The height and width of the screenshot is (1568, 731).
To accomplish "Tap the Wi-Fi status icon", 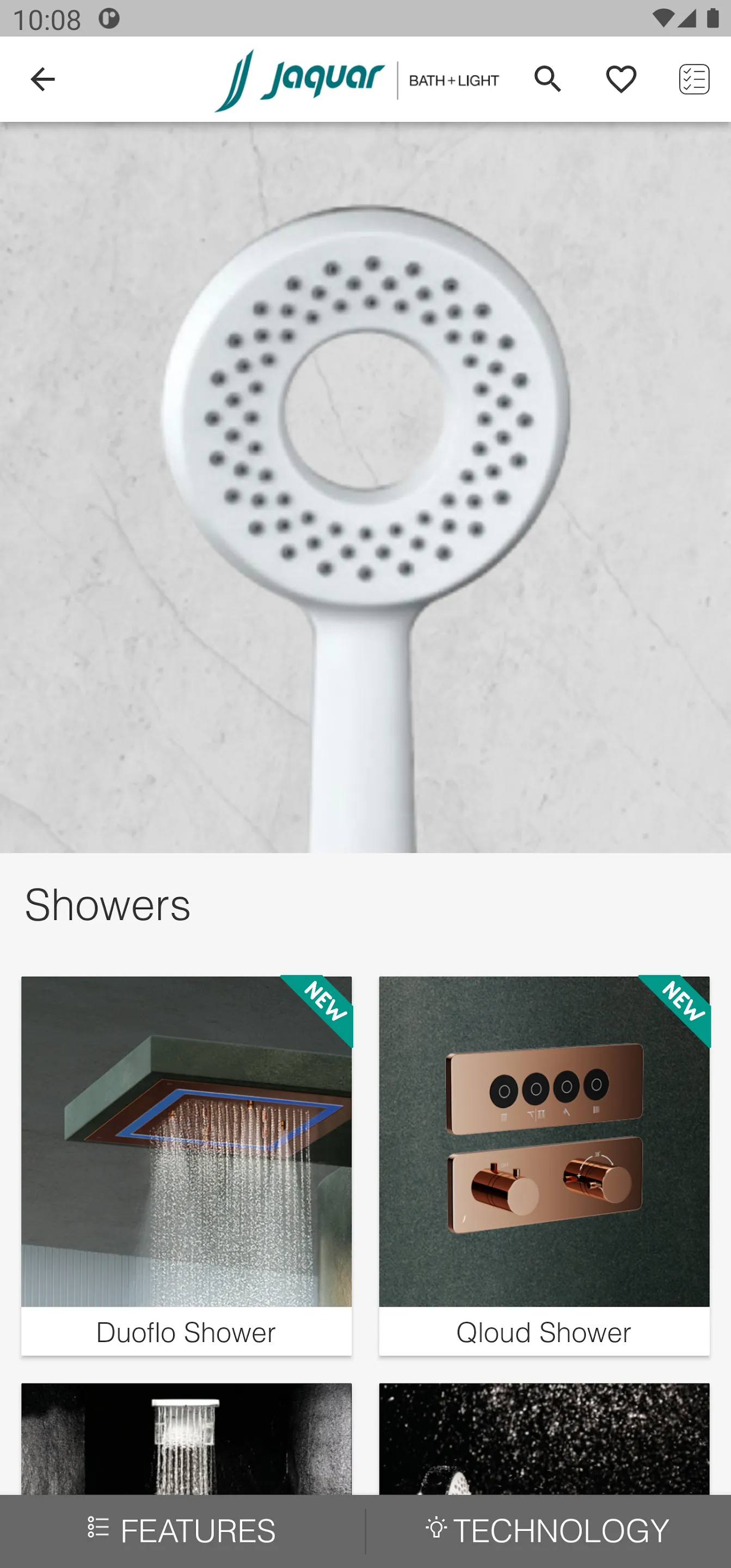I will tap(664, 19).
